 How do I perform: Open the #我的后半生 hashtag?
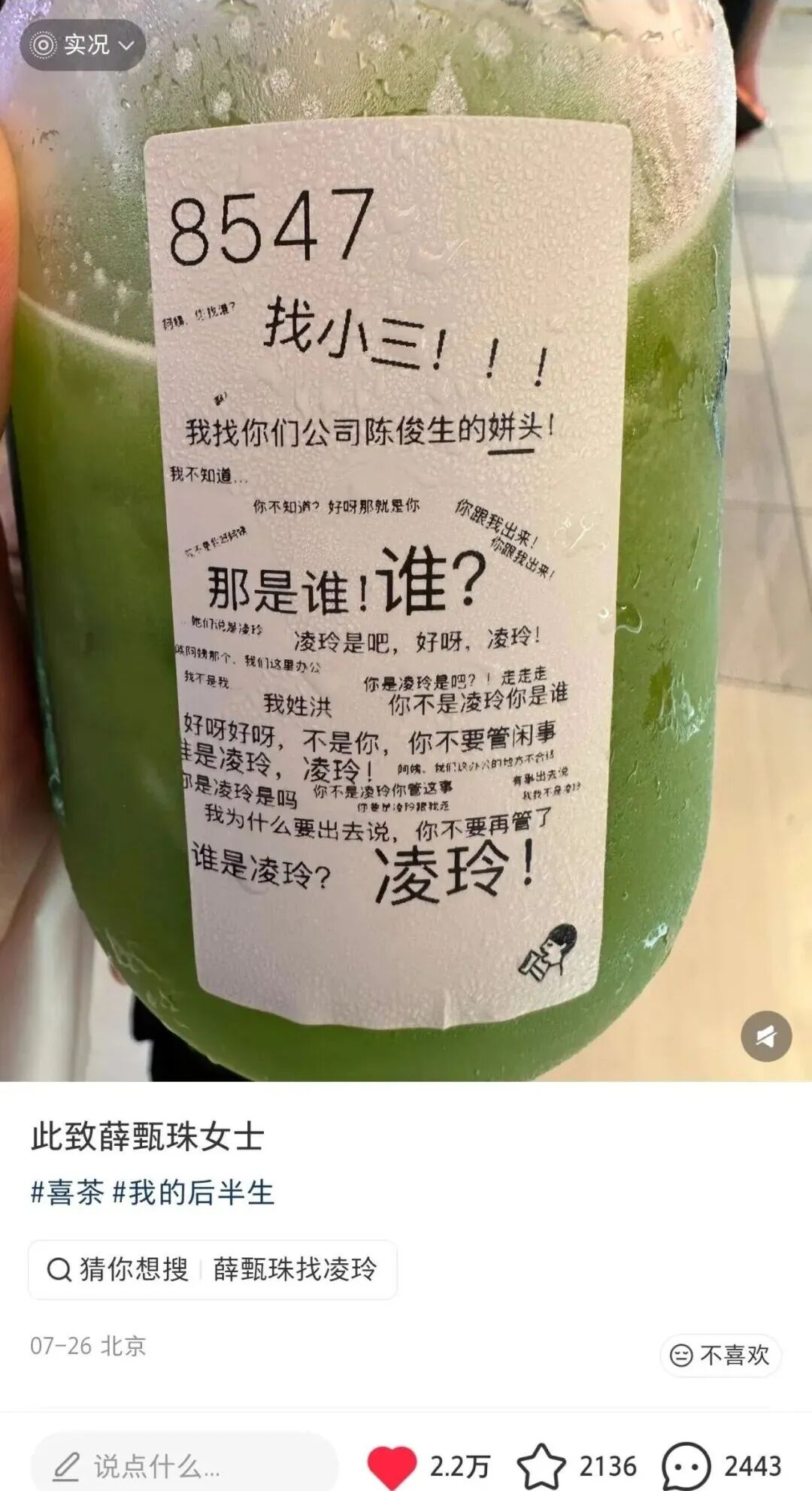[193, 1193]
